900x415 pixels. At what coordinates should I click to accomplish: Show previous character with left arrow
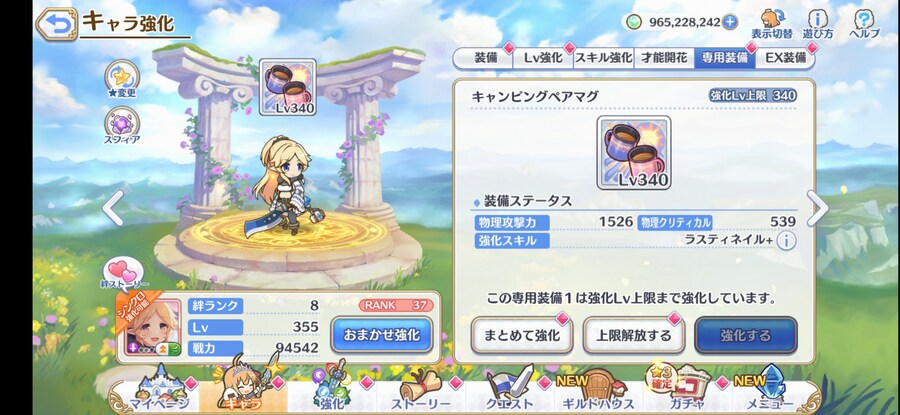[116, 208]
